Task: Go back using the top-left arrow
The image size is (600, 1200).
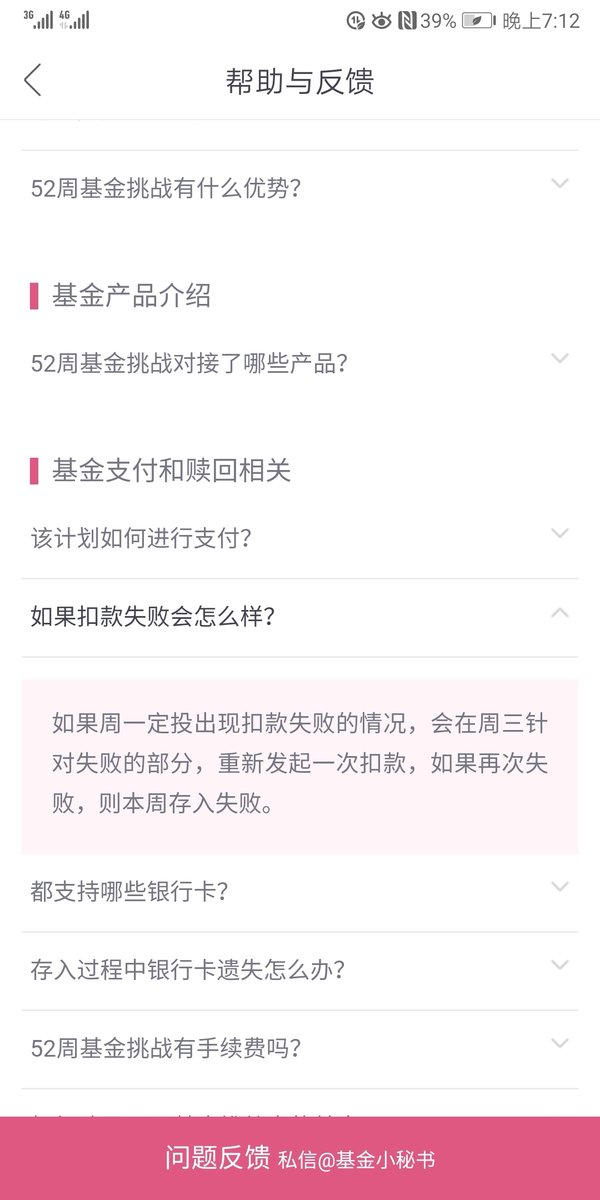Action: [33, 80]
